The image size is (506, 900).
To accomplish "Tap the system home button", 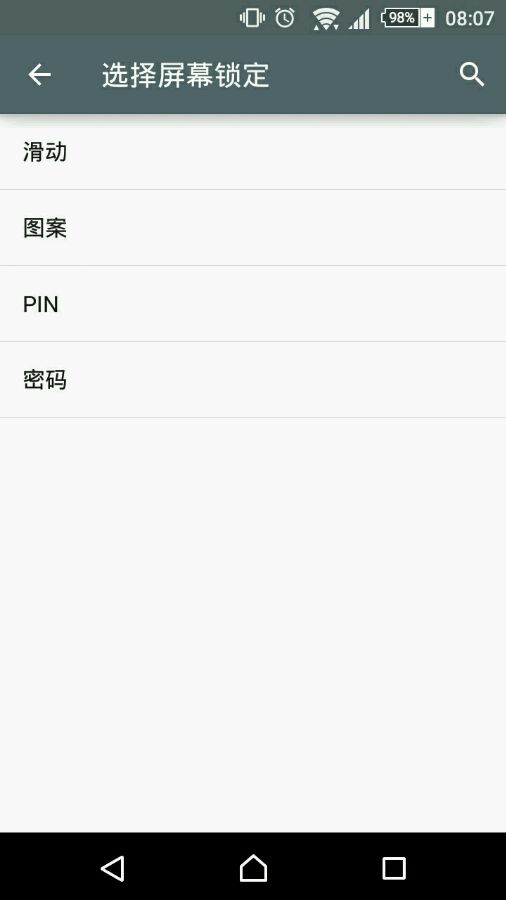I will 253,868.
